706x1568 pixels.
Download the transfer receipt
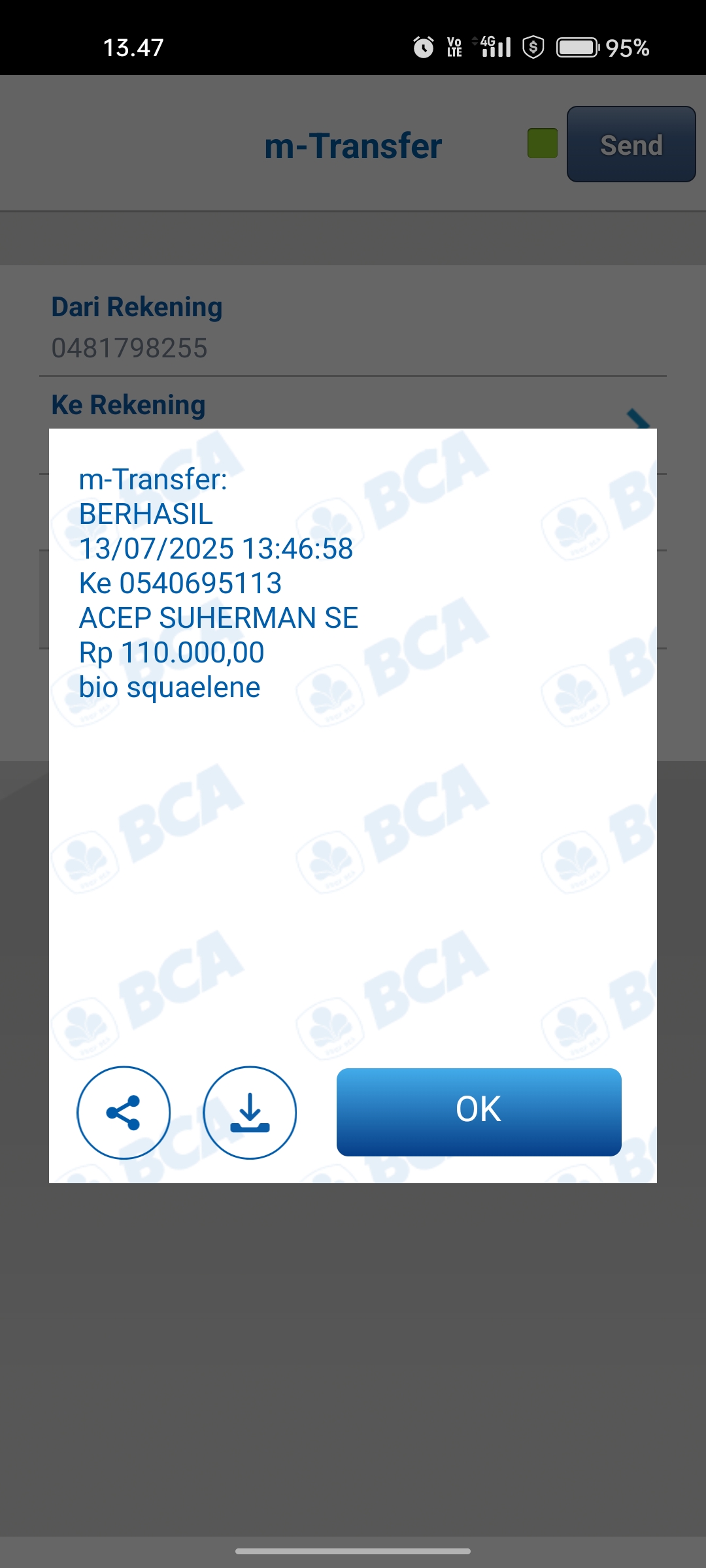250,1113
